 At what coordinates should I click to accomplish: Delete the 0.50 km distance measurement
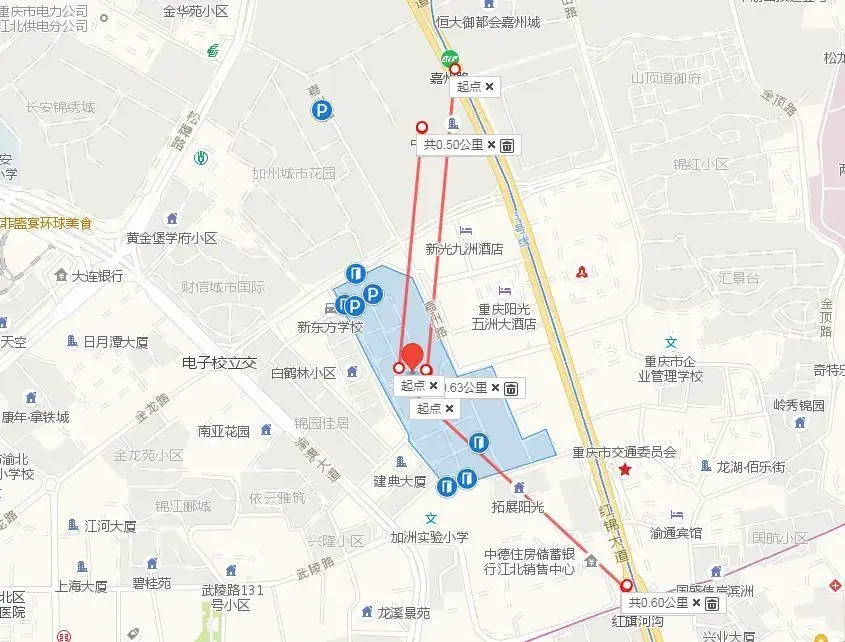point(507,145)
